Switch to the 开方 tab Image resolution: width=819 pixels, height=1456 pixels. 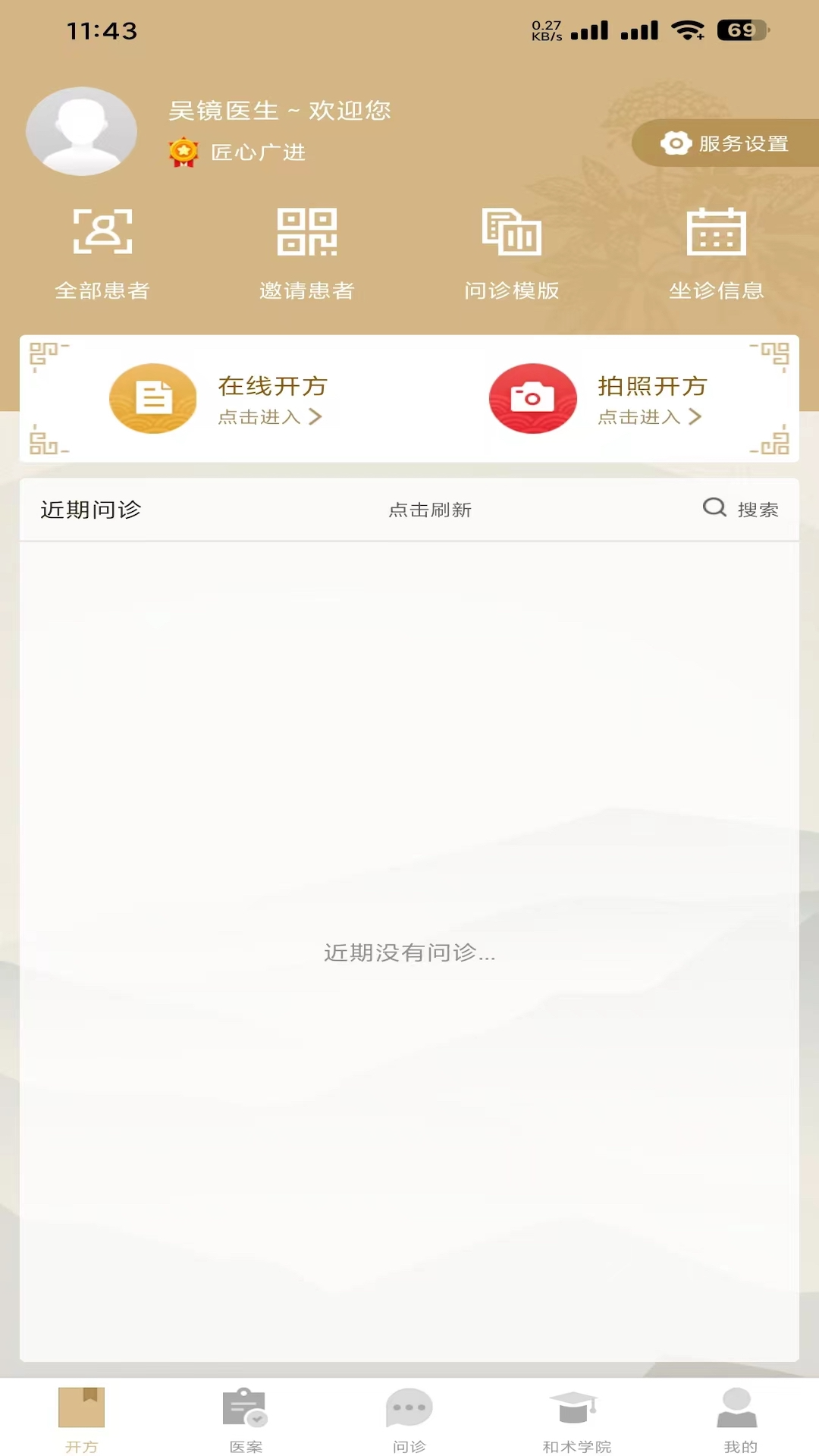[x=82, y=1420]
